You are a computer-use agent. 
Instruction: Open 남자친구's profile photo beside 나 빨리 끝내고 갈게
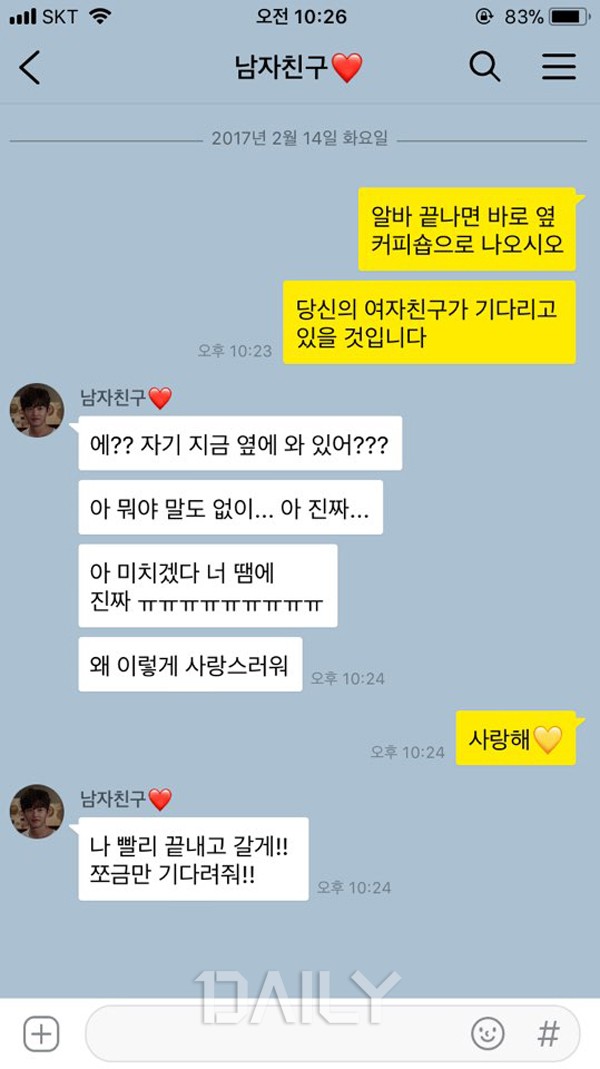pyautogui.click(x=37, y=810)
